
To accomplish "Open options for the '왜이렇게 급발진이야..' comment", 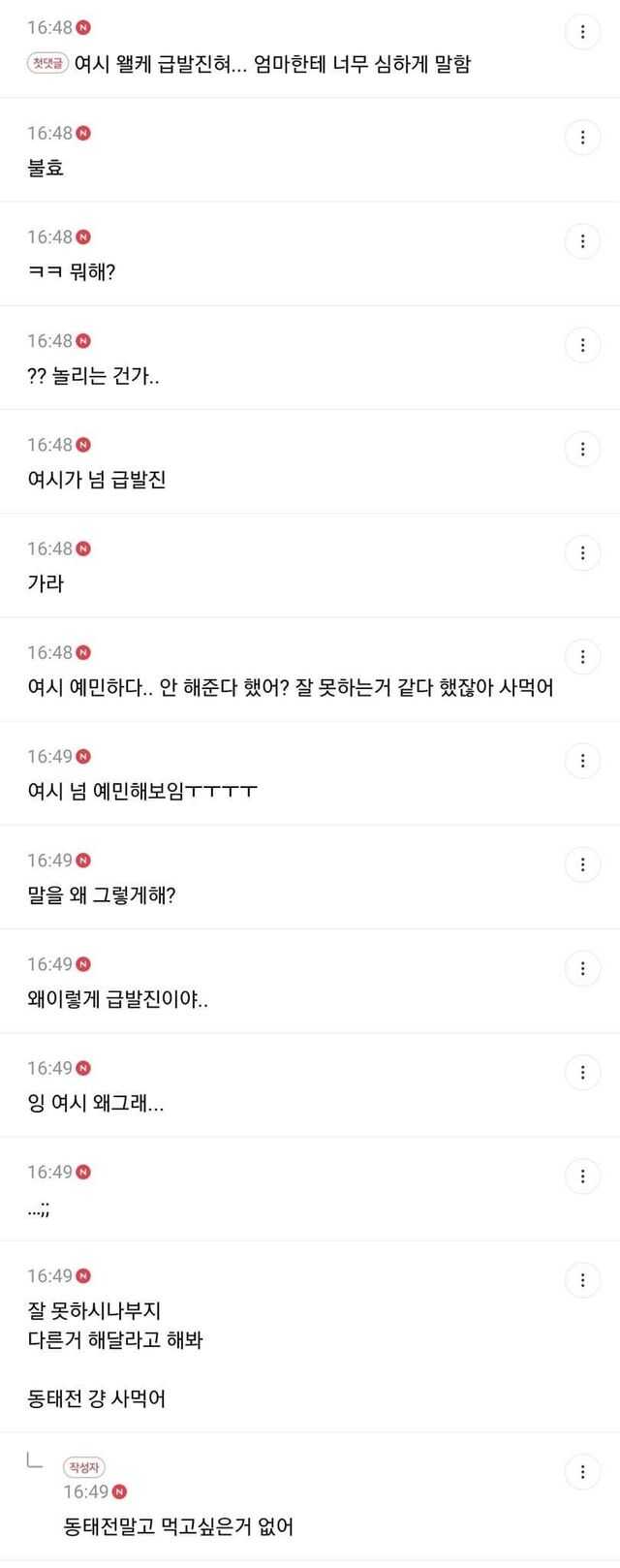I will click(582, 967).
